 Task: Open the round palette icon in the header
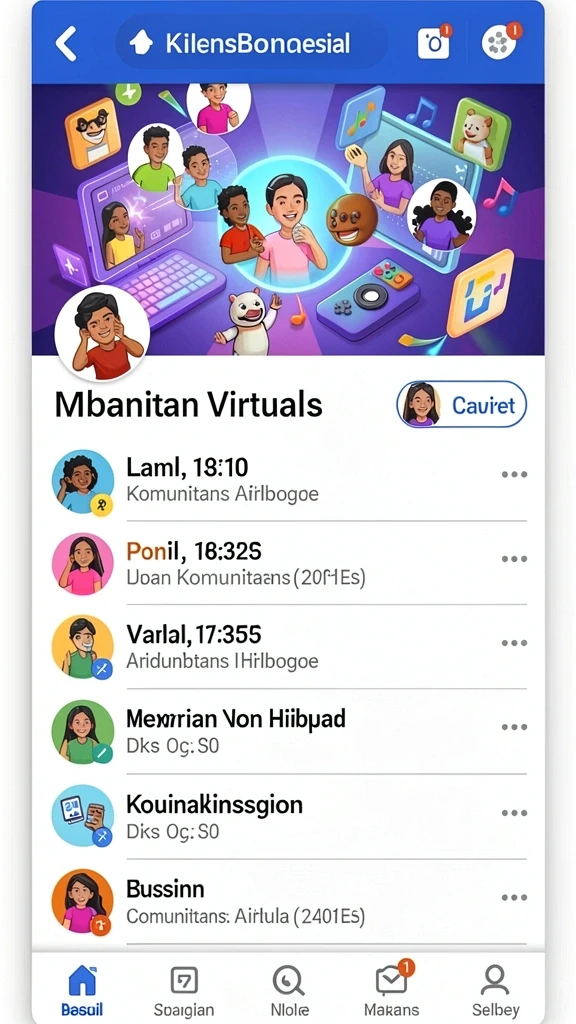(500, 42)
